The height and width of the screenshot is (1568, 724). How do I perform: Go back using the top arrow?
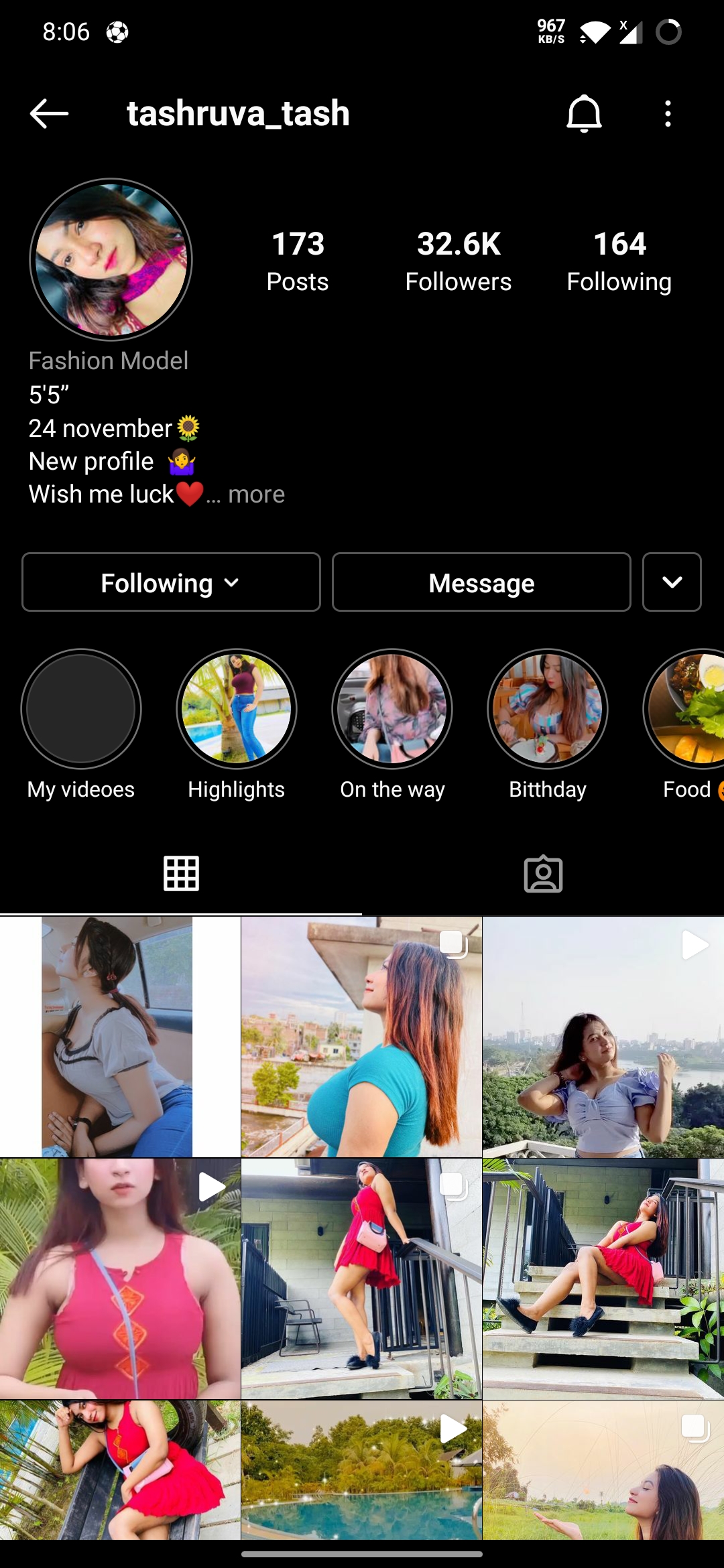pyautogui.click(x=49, y=113)
